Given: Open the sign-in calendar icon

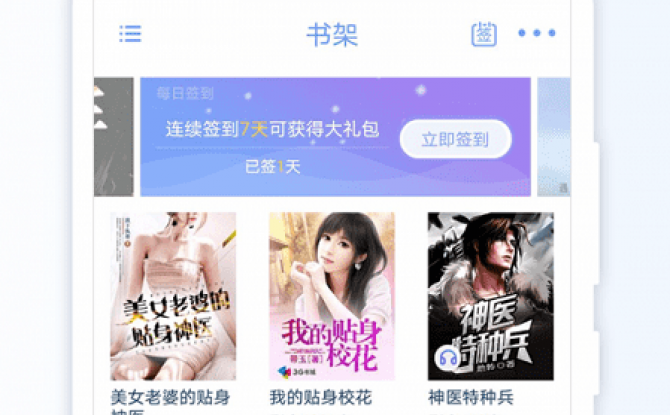Looking at the screenshot, I should 484,34.
